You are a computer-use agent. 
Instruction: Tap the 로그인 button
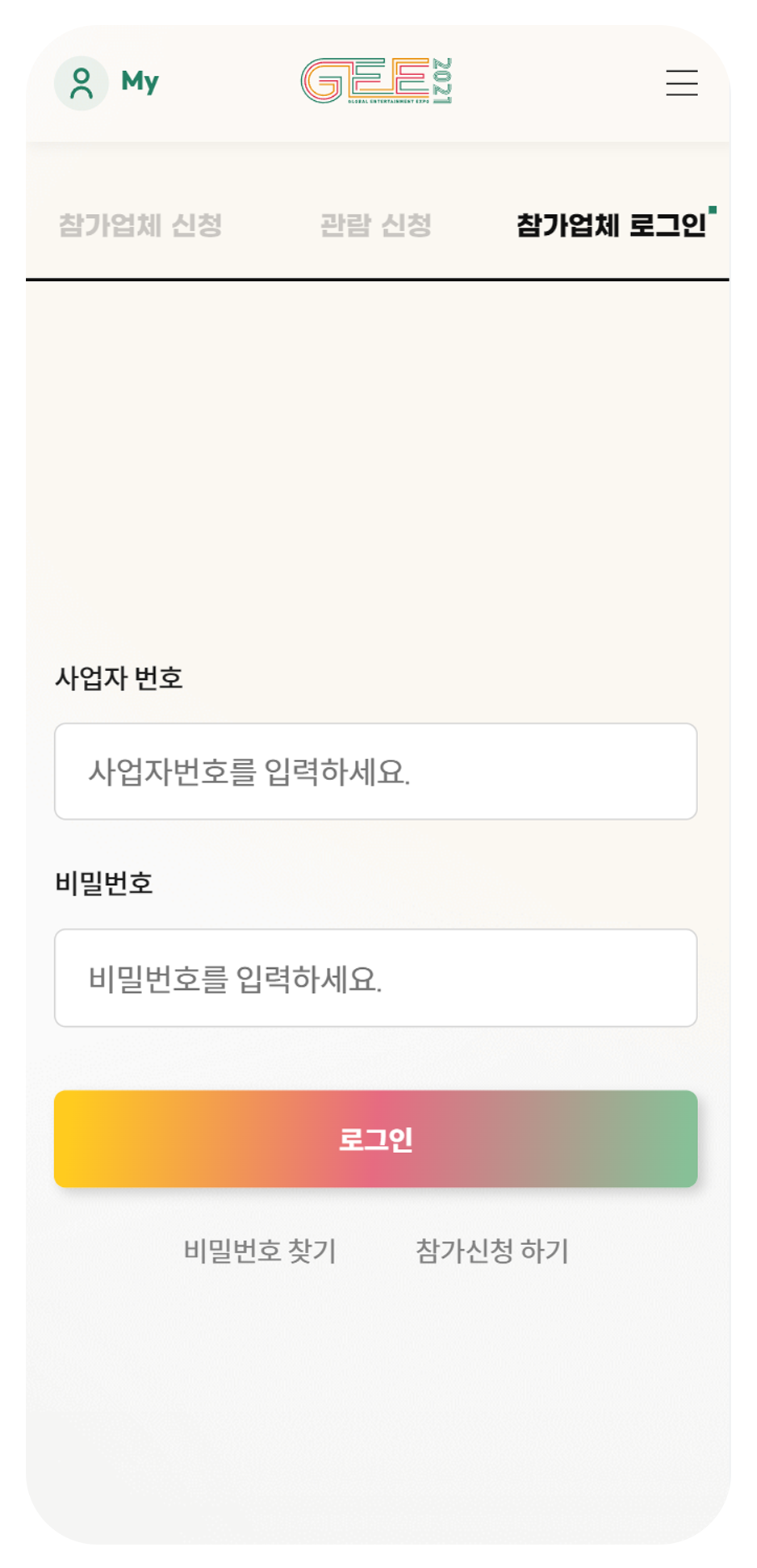[376, 1139]
